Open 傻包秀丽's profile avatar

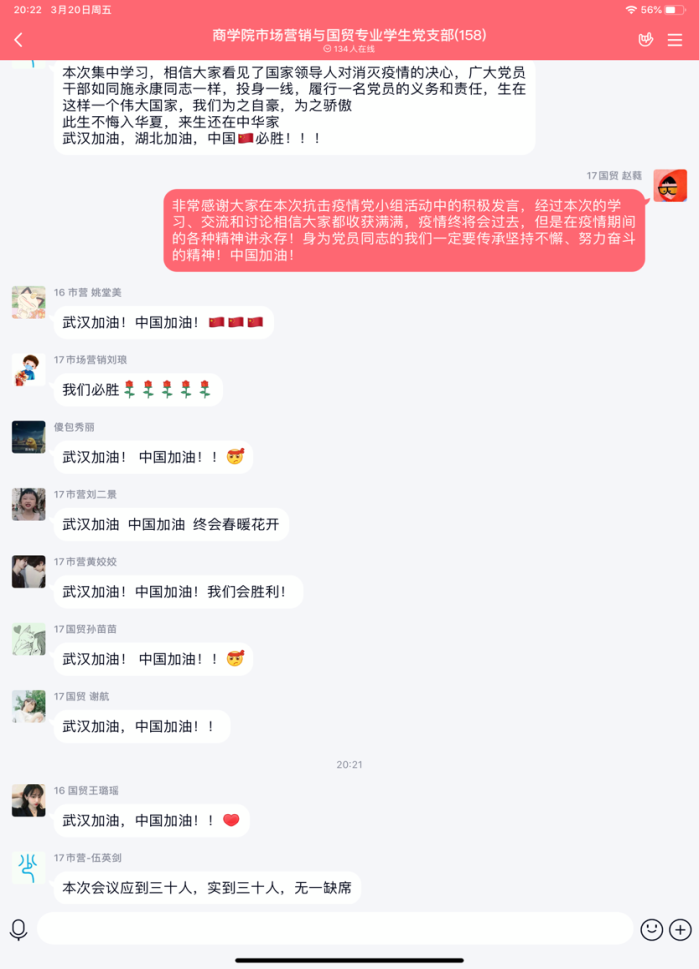[28, 437]
